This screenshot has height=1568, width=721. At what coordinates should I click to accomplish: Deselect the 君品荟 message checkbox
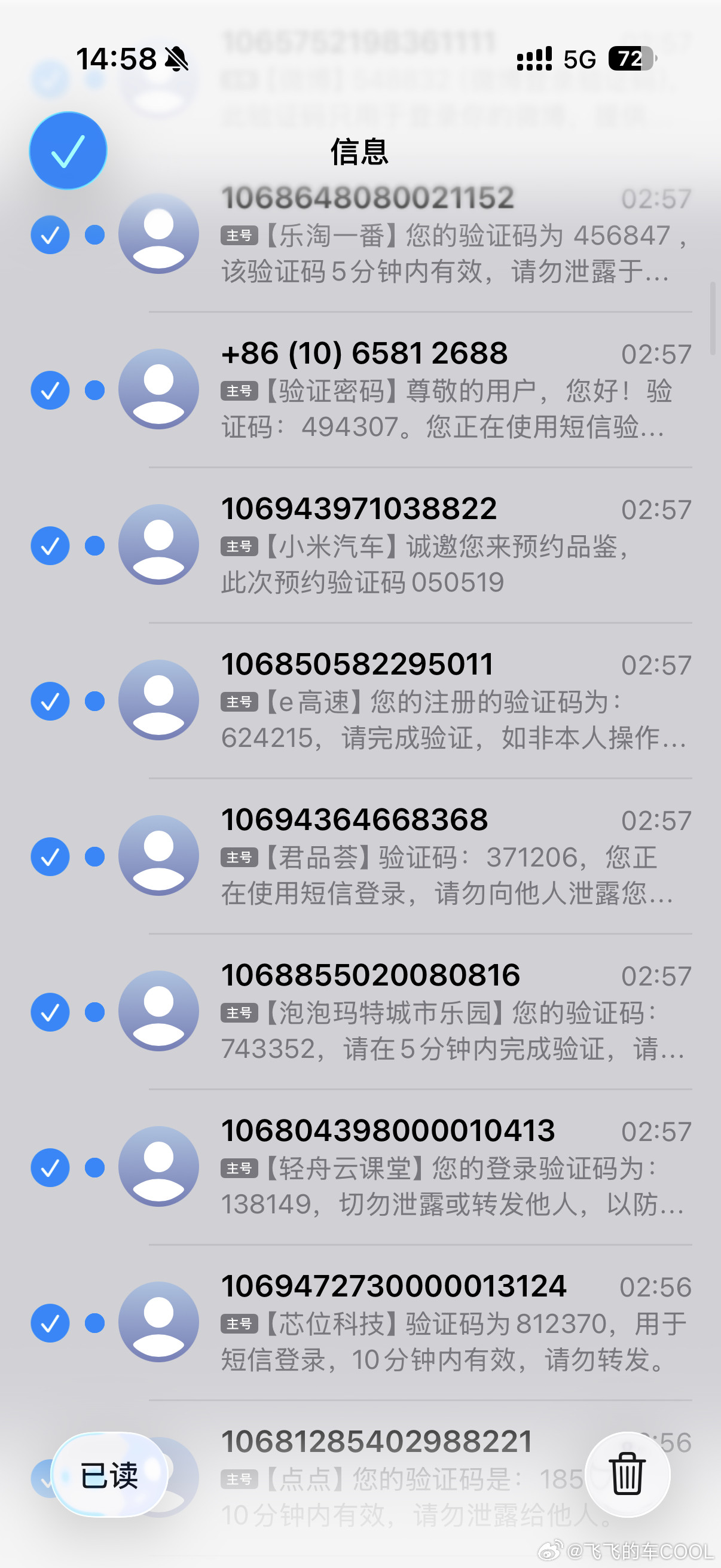pyautogui.click(x=49, y=857)
